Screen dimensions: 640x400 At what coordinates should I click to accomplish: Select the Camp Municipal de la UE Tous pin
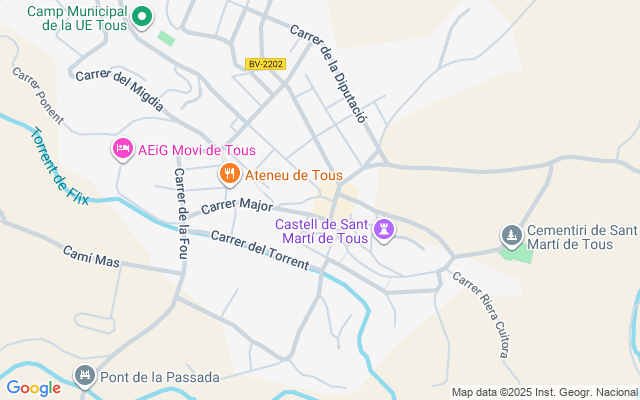pos(142,16)
